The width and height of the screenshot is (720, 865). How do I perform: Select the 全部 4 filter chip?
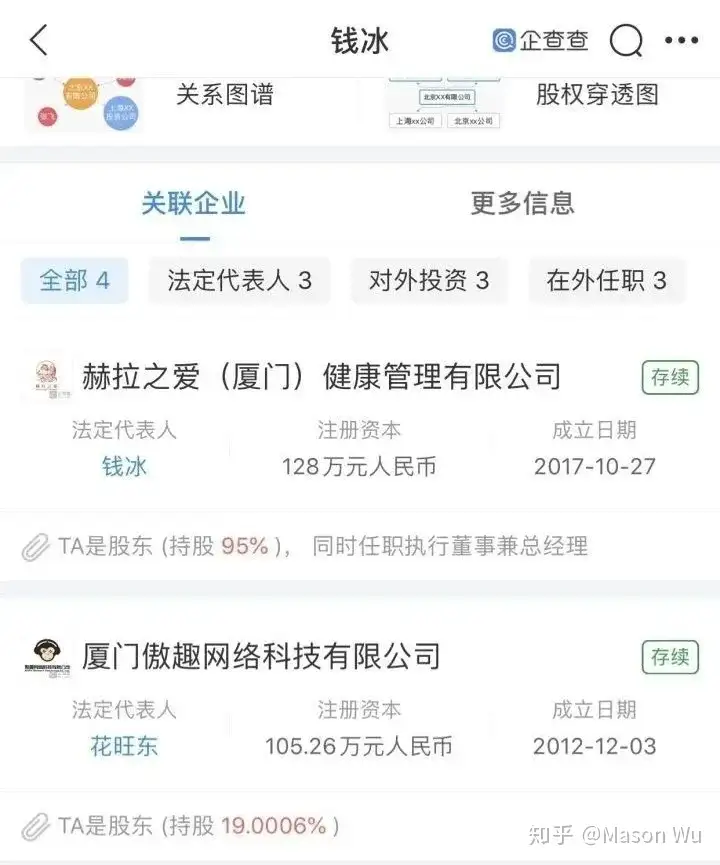74,281
